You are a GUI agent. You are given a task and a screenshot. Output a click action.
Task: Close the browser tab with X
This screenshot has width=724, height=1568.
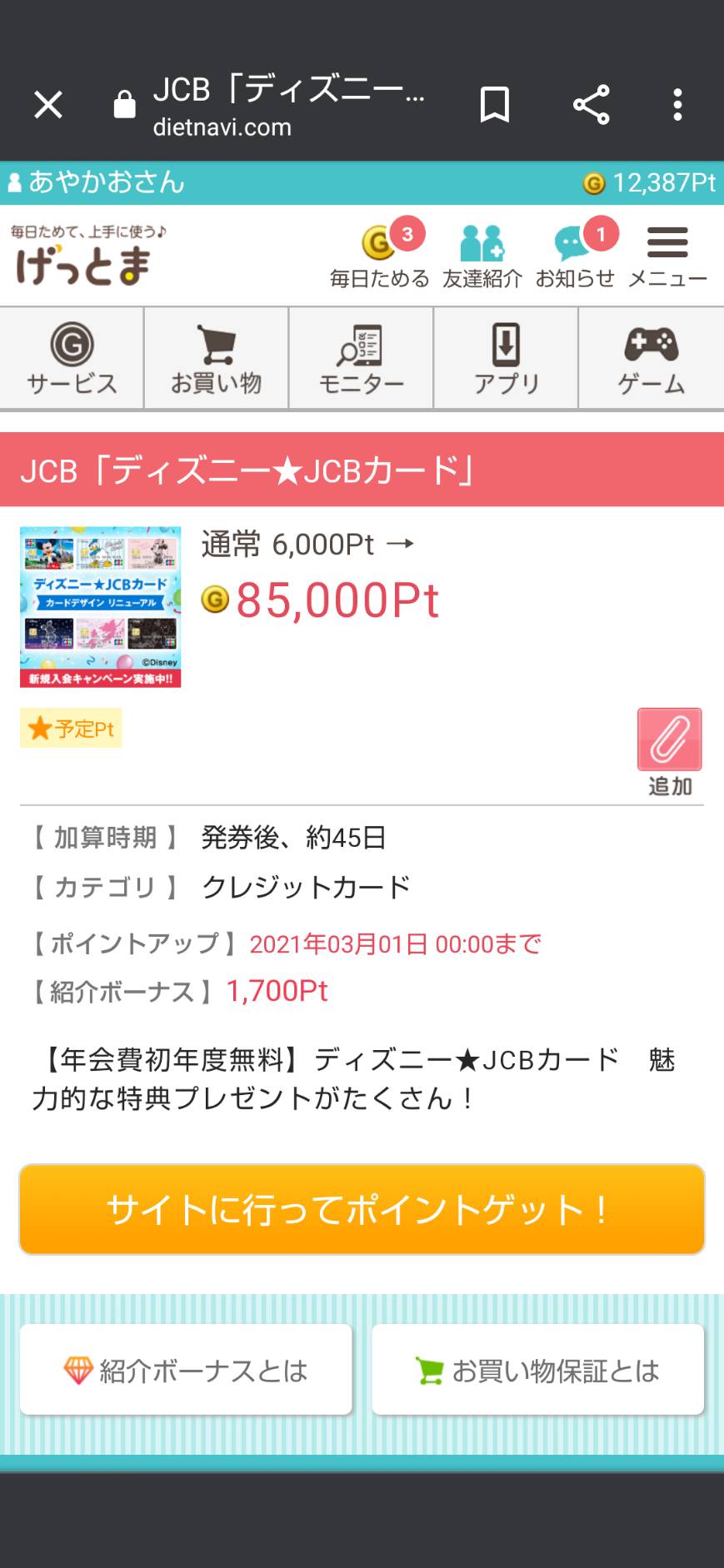(x=48, y=106)
